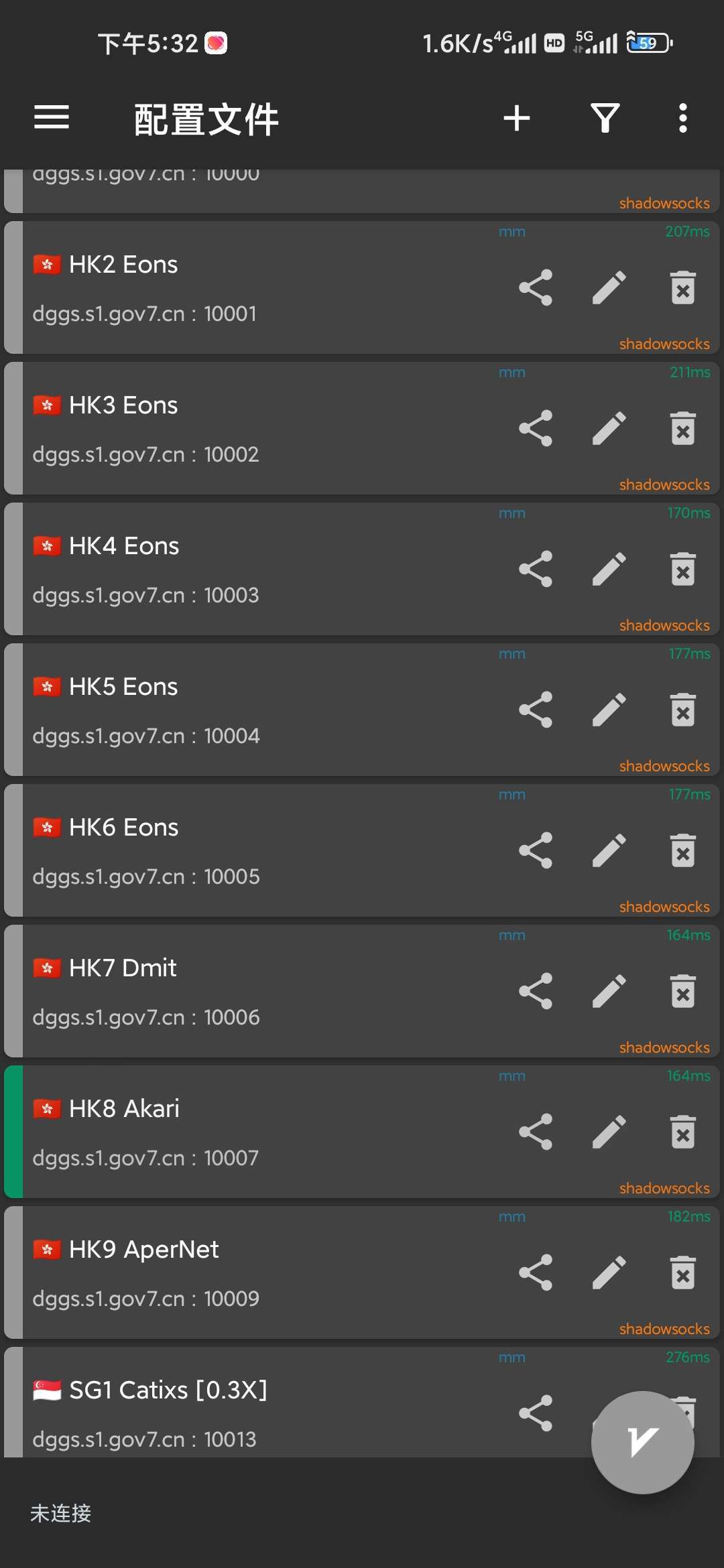The height and width of the screenshot is (1568, 724).
Task: Edit the HK3 Eons config
Action: point(609,429)
